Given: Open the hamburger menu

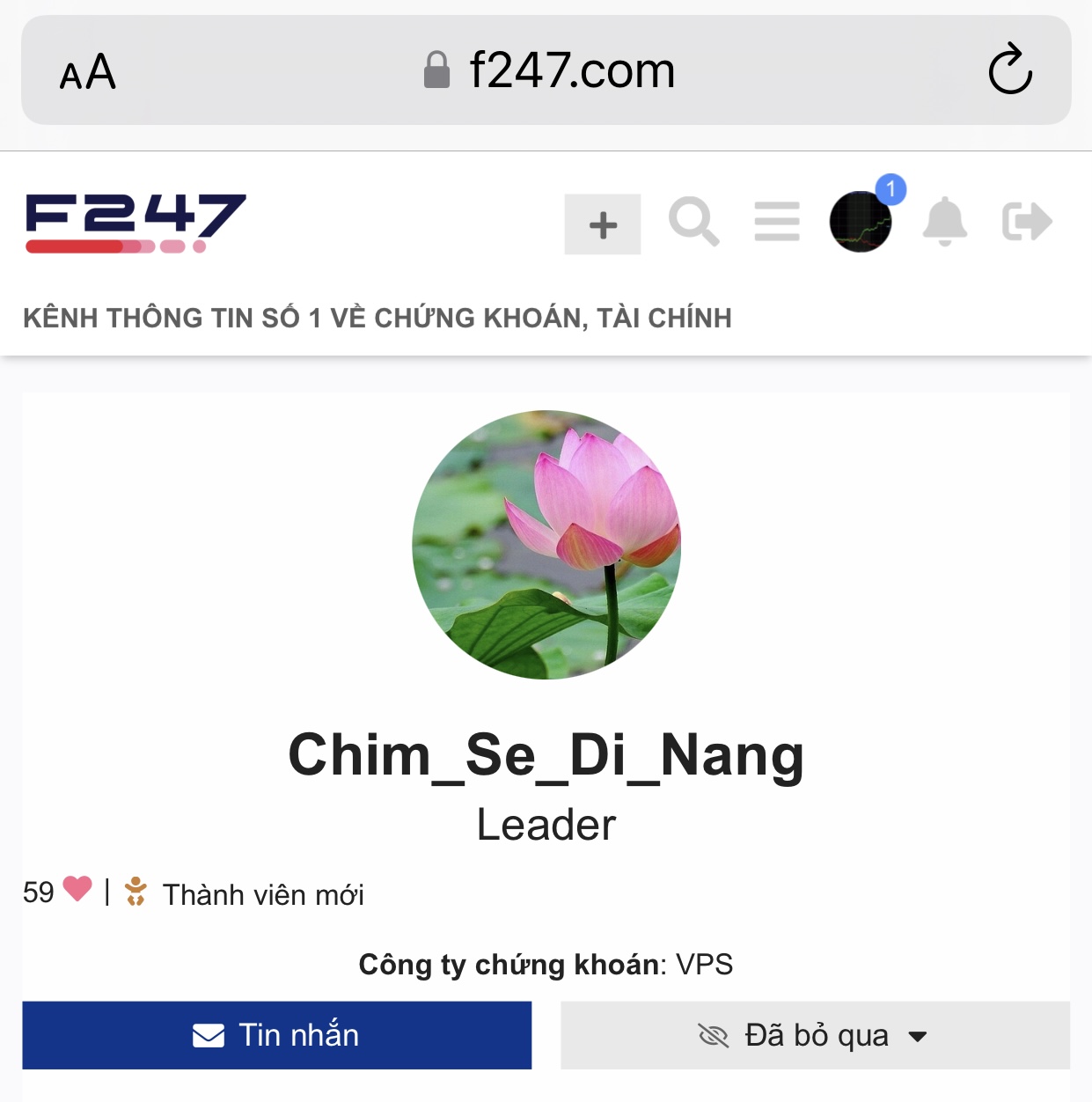Looking at the screenshot, I should (x=777, y=222).
